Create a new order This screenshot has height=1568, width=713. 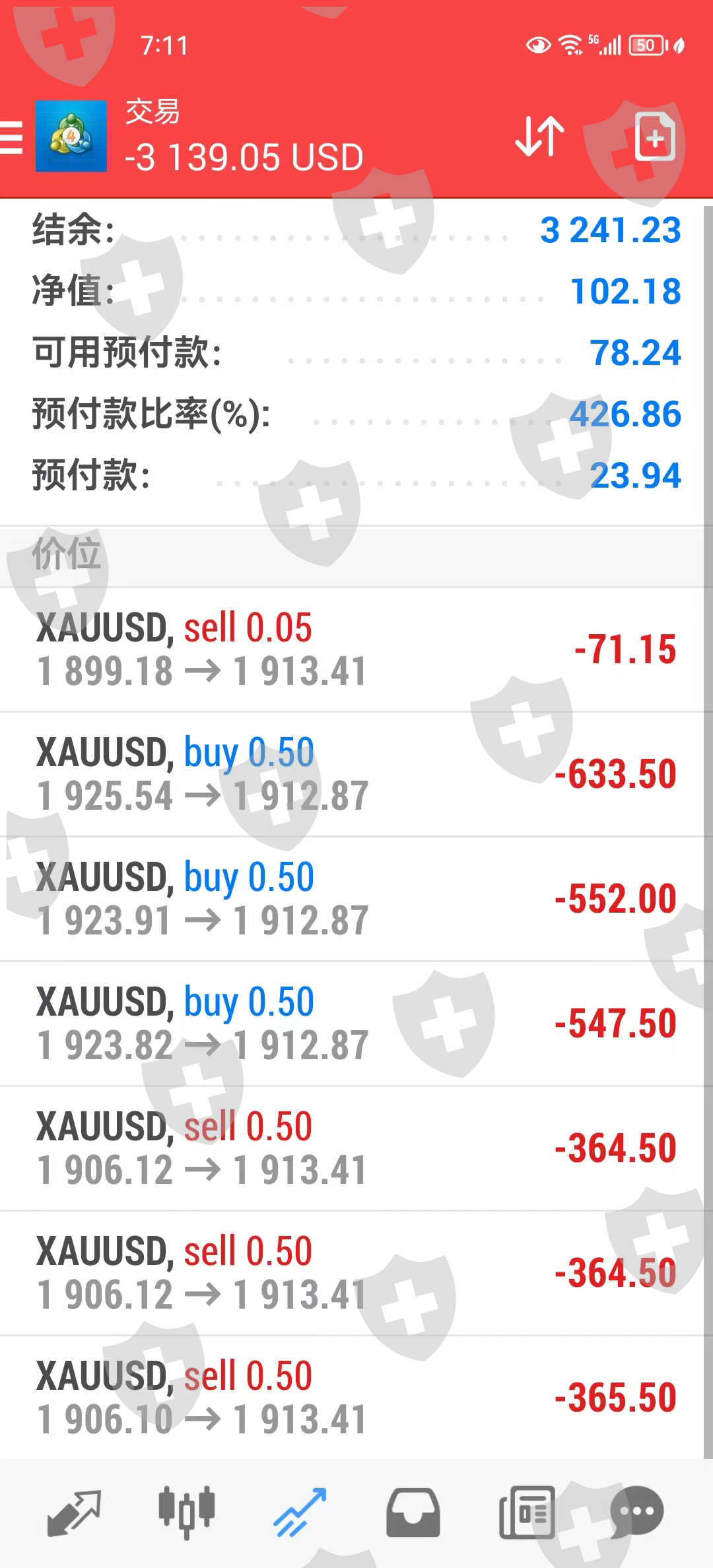click(x=654, y=137)
